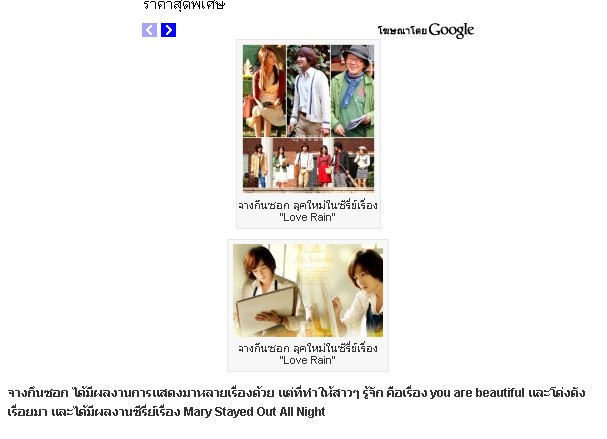607x439 pixels.
Task: Open the Love Rain cast collage image
Action: (x=308, y=117)
